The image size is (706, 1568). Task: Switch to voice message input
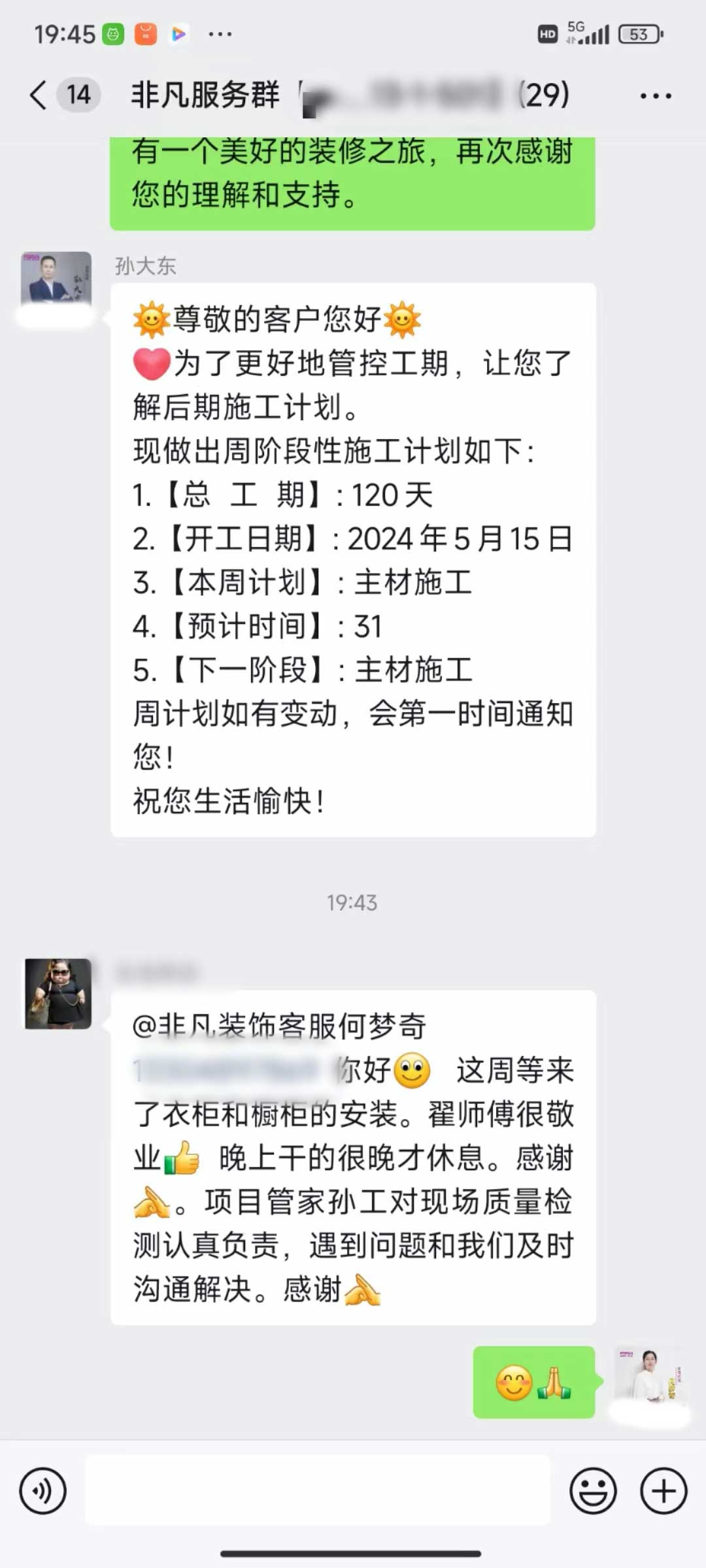tap(43, 1491)
